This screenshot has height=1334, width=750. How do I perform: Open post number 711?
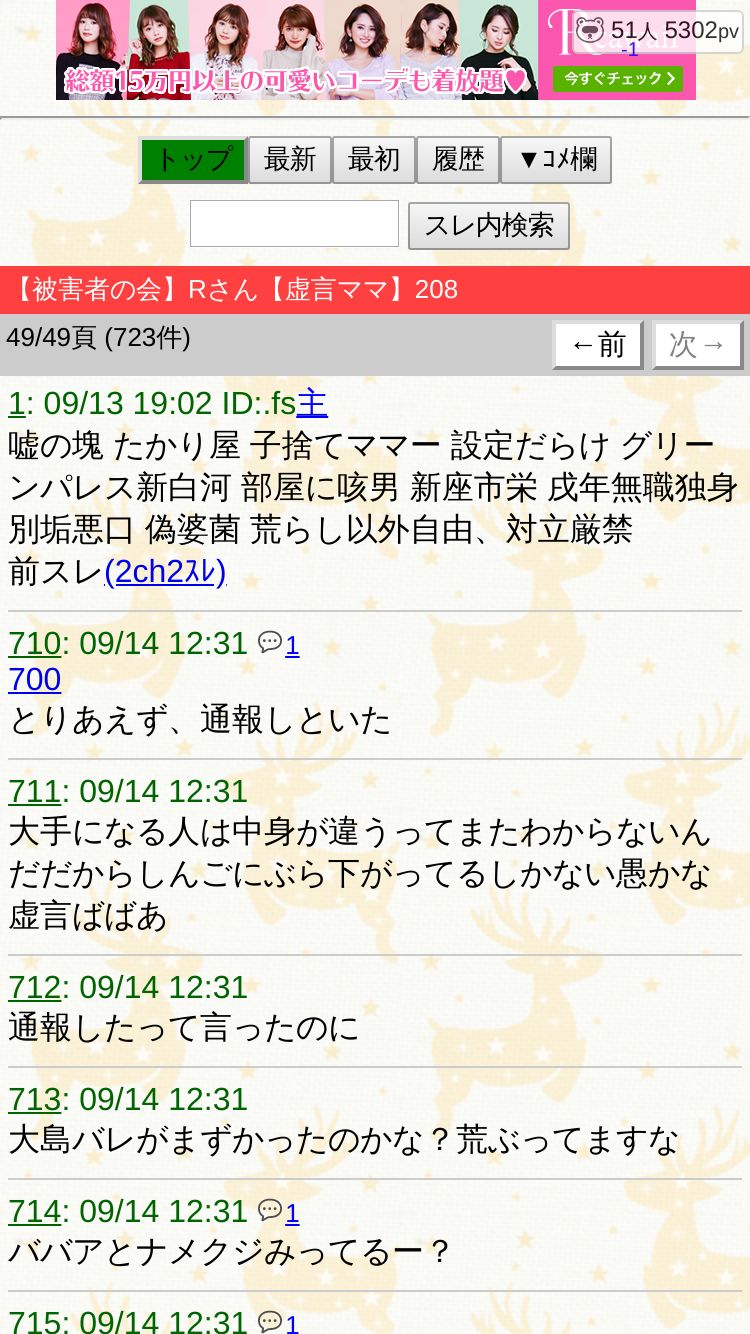tap(34, 791)
